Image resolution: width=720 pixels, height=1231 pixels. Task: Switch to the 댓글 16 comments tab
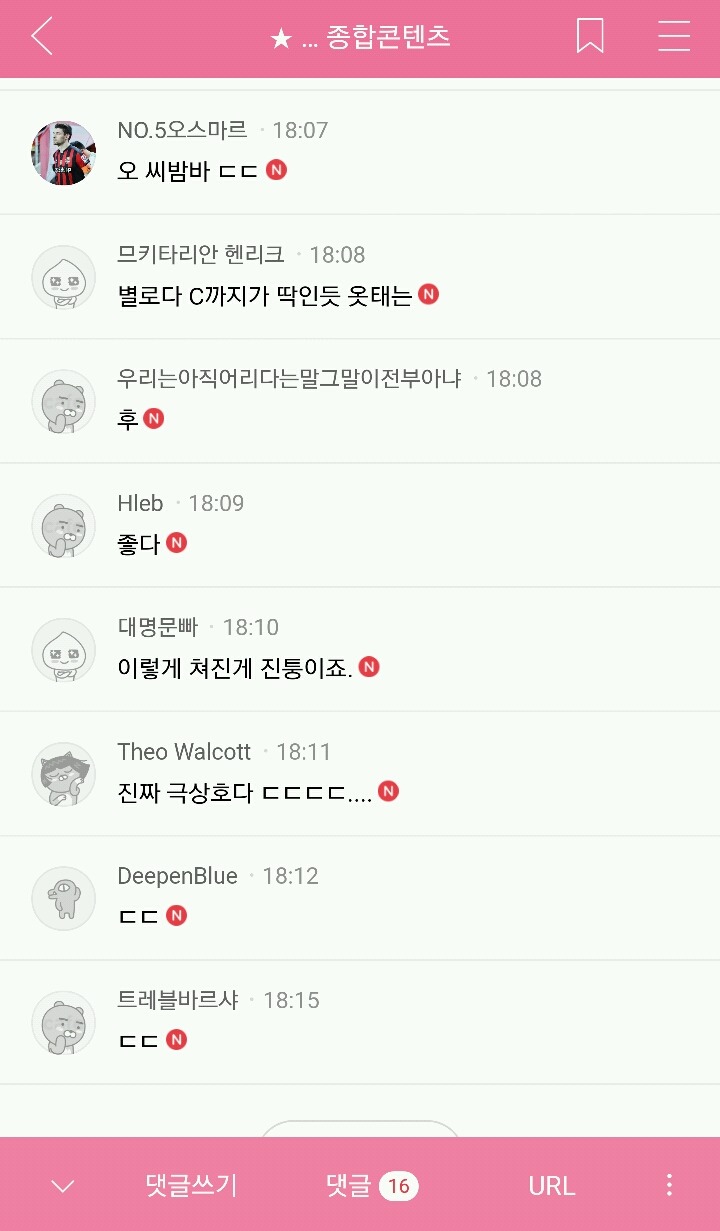pyautogui.click(x=370, y=1186)
